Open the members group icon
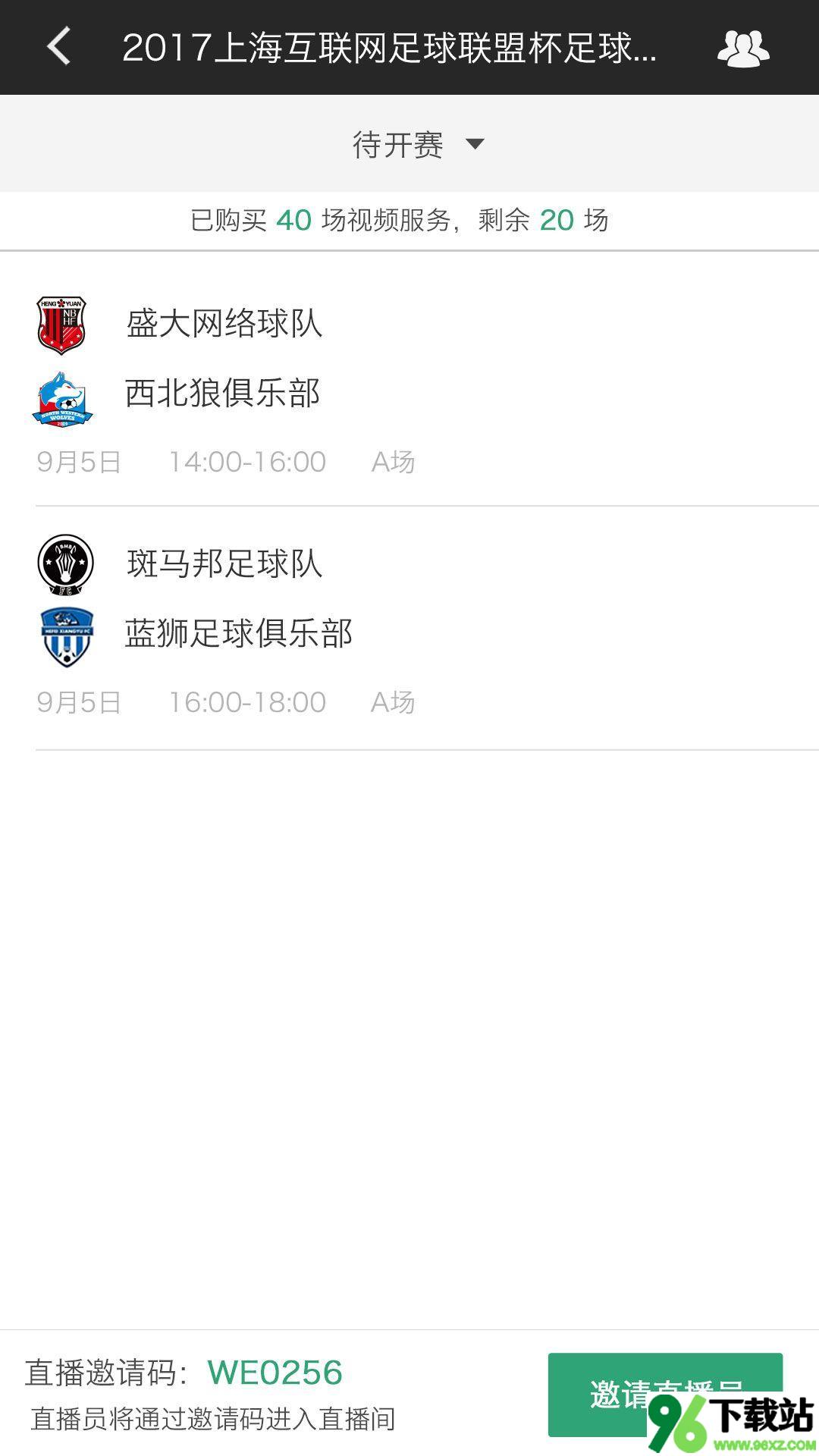 [x=743, y=49]
